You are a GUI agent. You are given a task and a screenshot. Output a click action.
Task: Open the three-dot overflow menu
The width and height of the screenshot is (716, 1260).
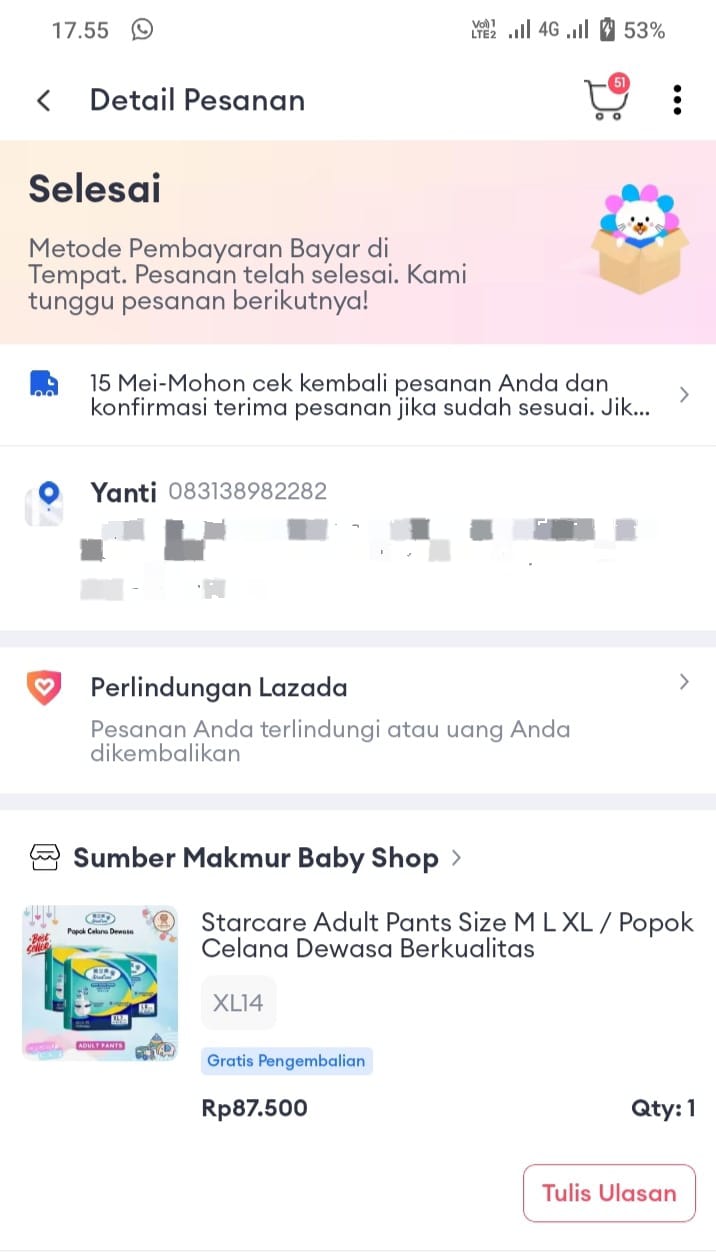coord(677,100)
